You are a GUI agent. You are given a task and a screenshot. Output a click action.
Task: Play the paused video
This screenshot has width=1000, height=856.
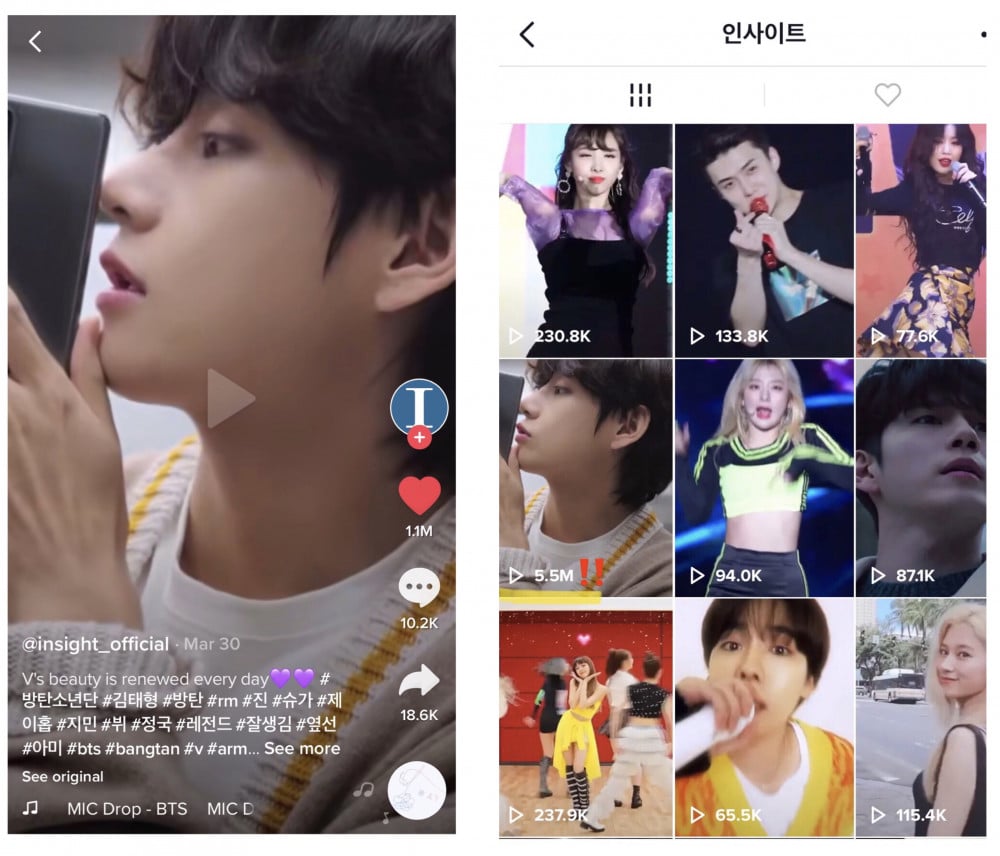coord(230,398)
